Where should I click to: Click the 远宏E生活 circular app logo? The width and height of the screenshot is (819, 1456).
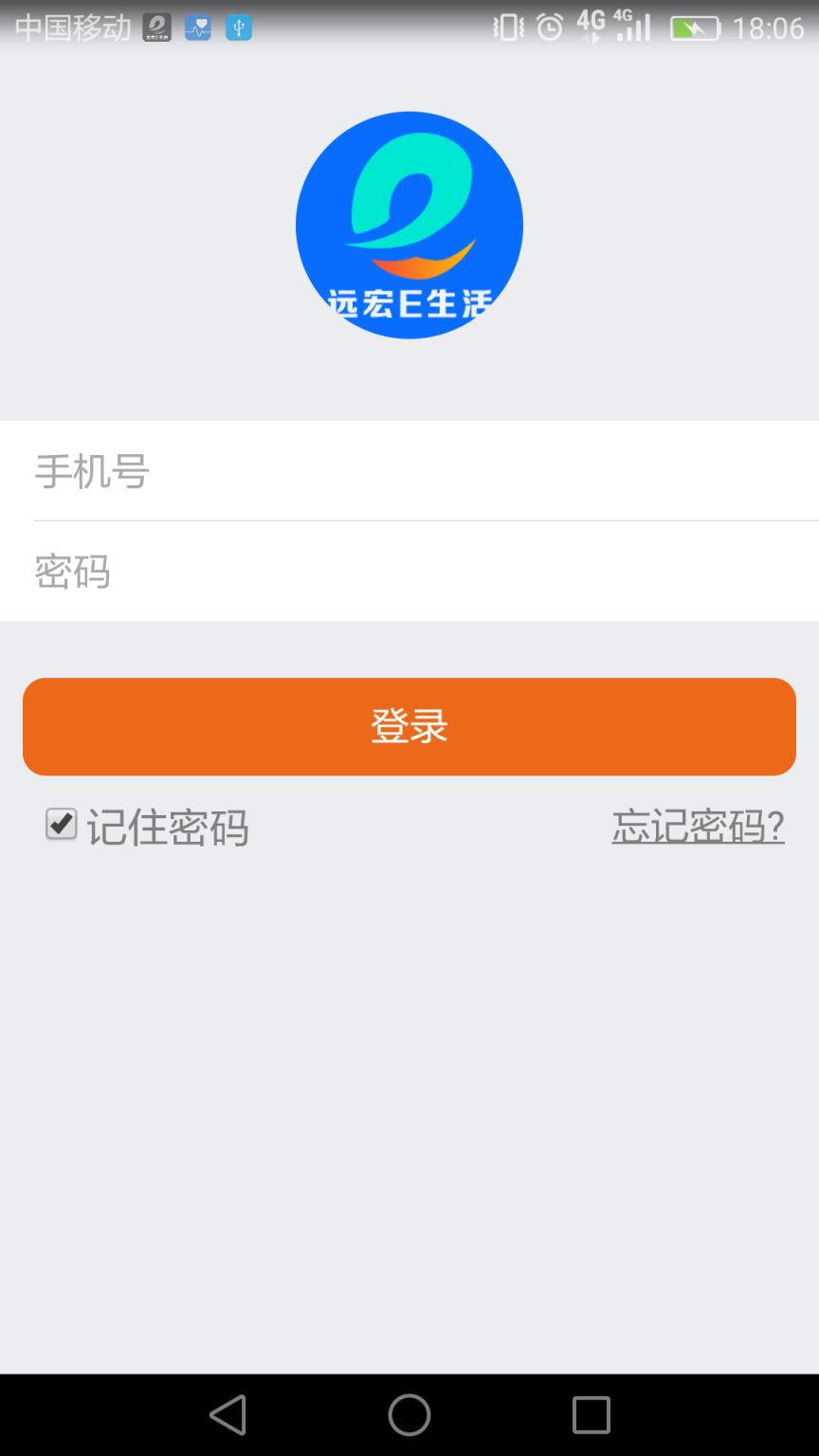pyautogui.click(x=409, y=224)
